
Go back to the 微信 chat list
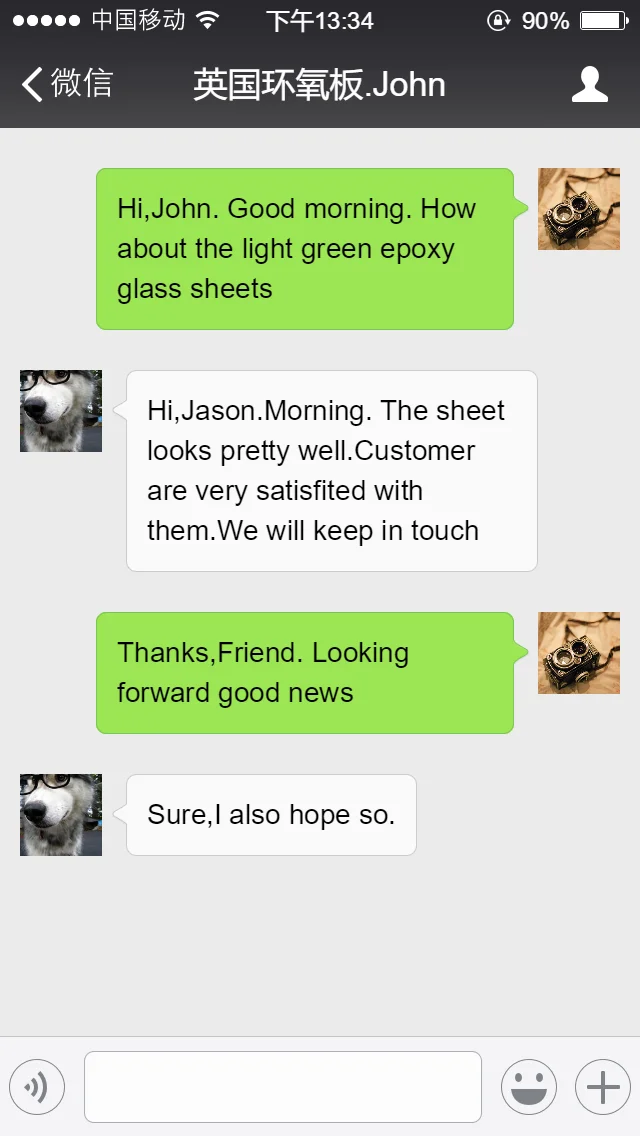(67, 84)
